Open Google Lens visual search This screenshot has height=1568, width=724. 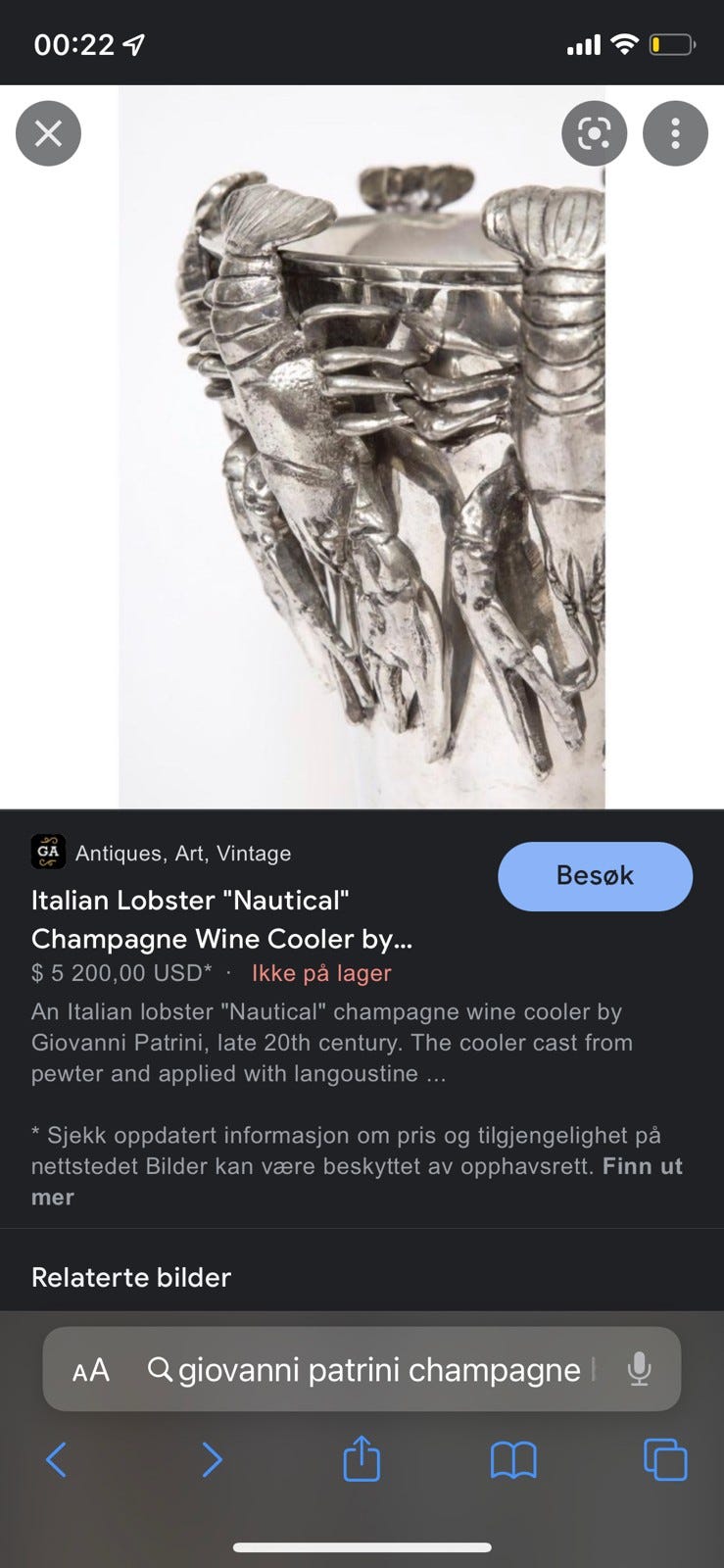tap(594, 133)
